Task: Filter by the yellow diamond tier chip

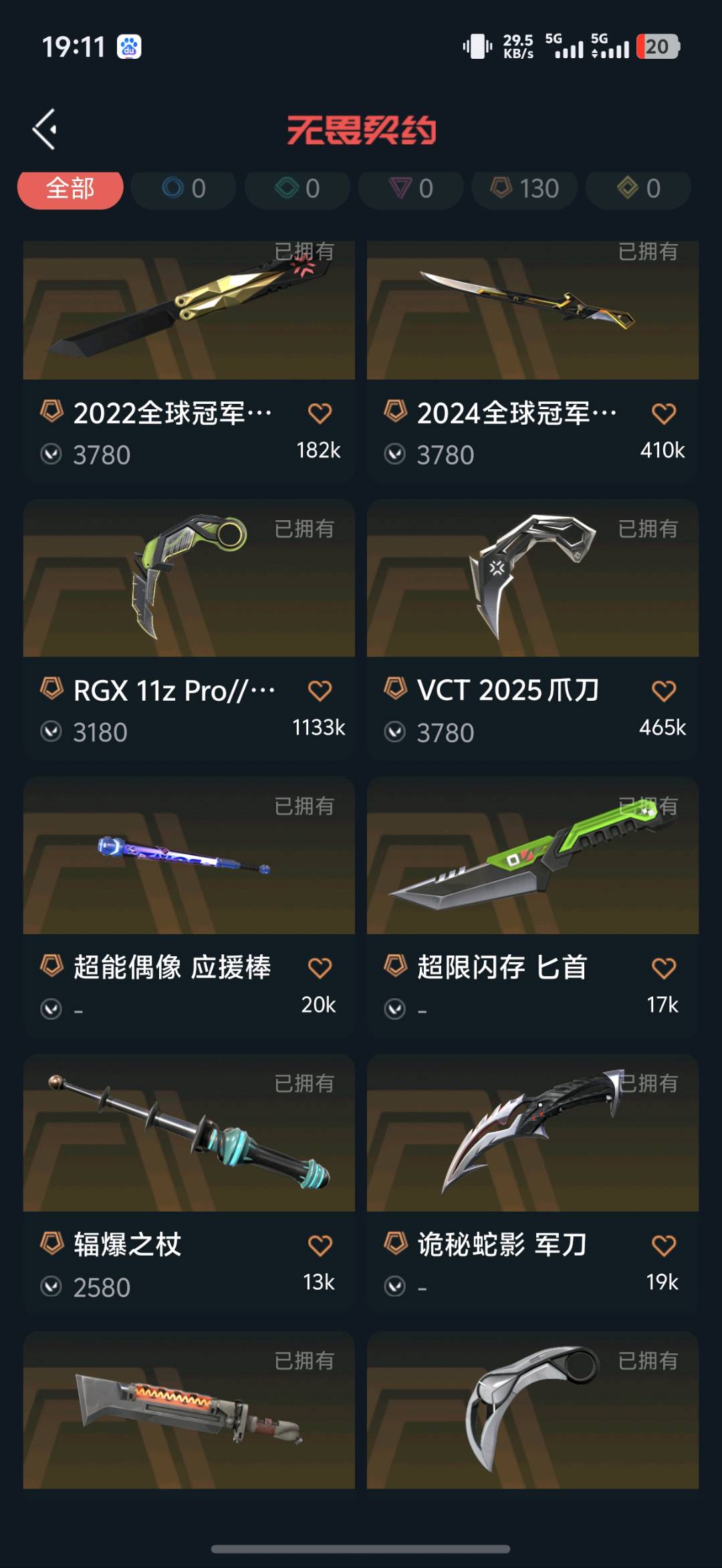Action: (638, 189)
